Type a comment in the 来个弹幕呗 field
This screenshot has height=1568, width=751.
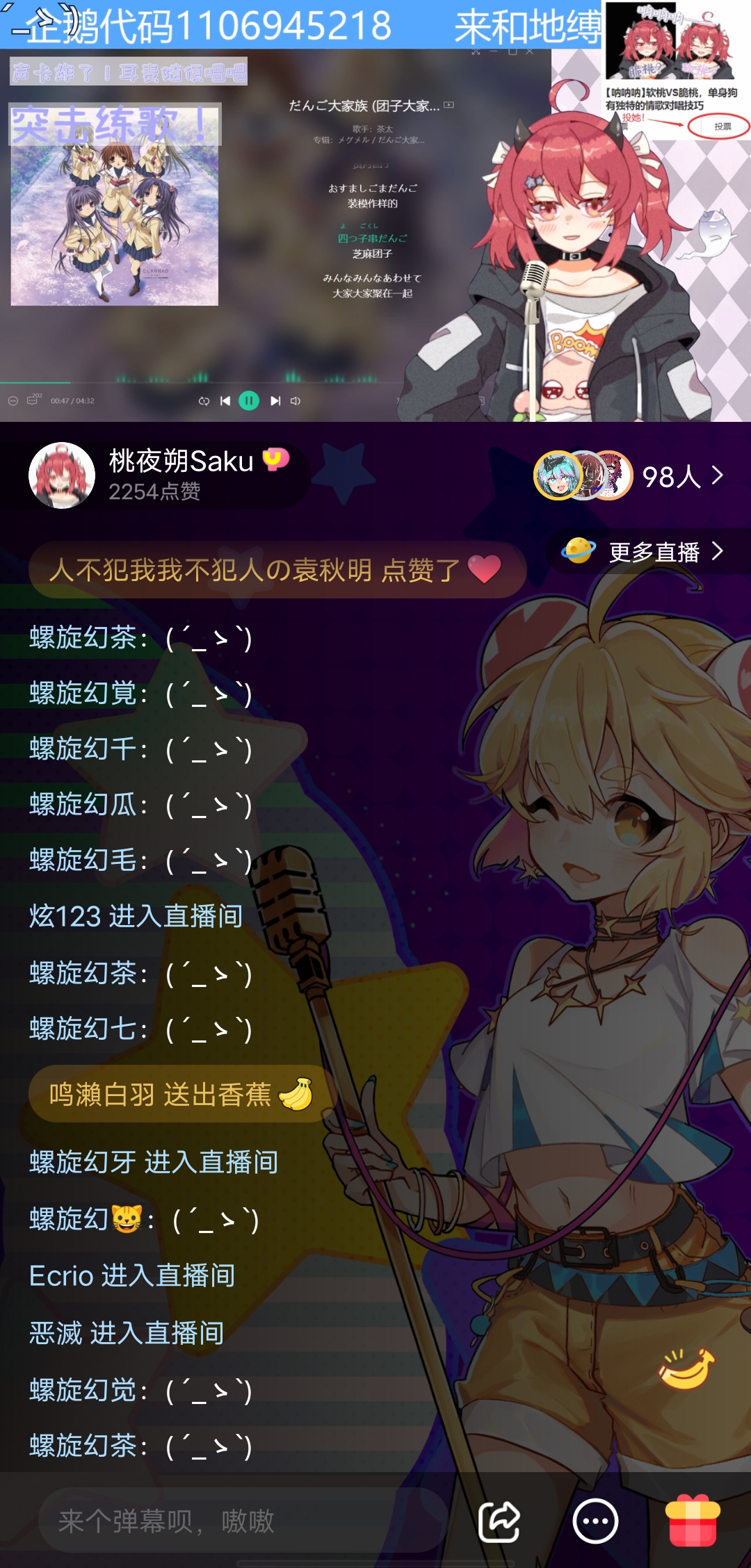[236, 1521]
